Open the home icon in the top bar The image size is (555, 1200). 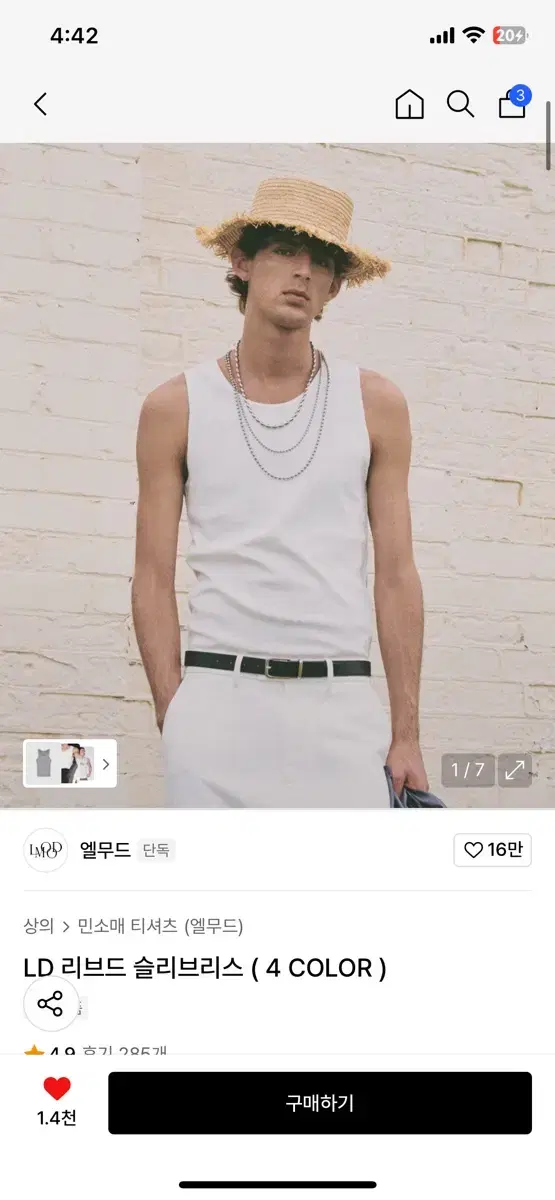[410, 104]
